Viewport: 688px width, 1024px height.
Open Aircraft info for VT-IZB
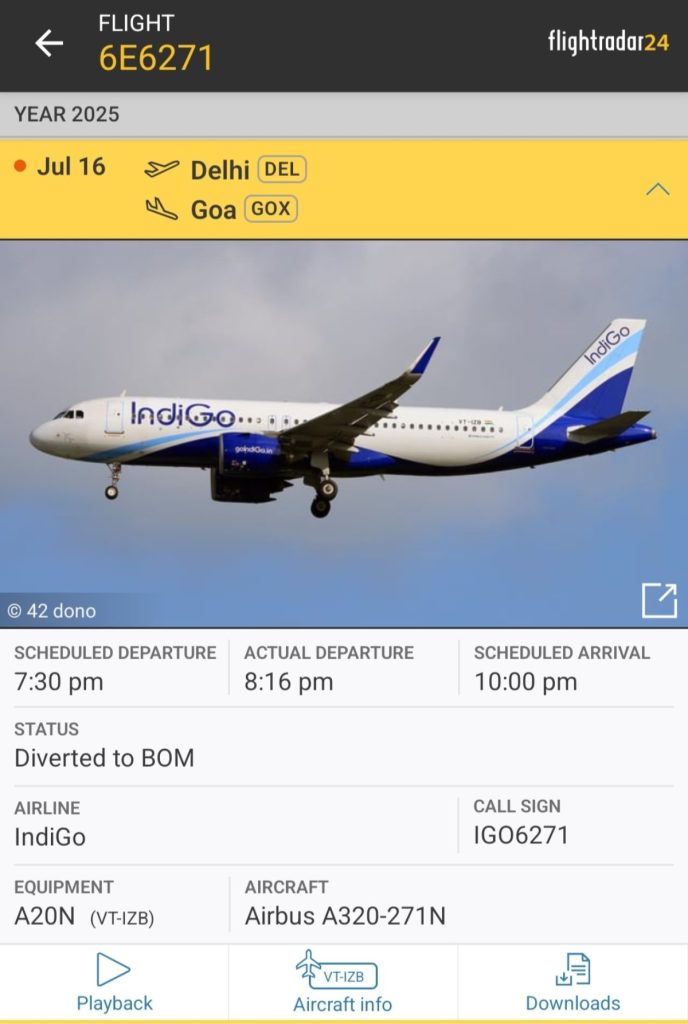point(342,982)
